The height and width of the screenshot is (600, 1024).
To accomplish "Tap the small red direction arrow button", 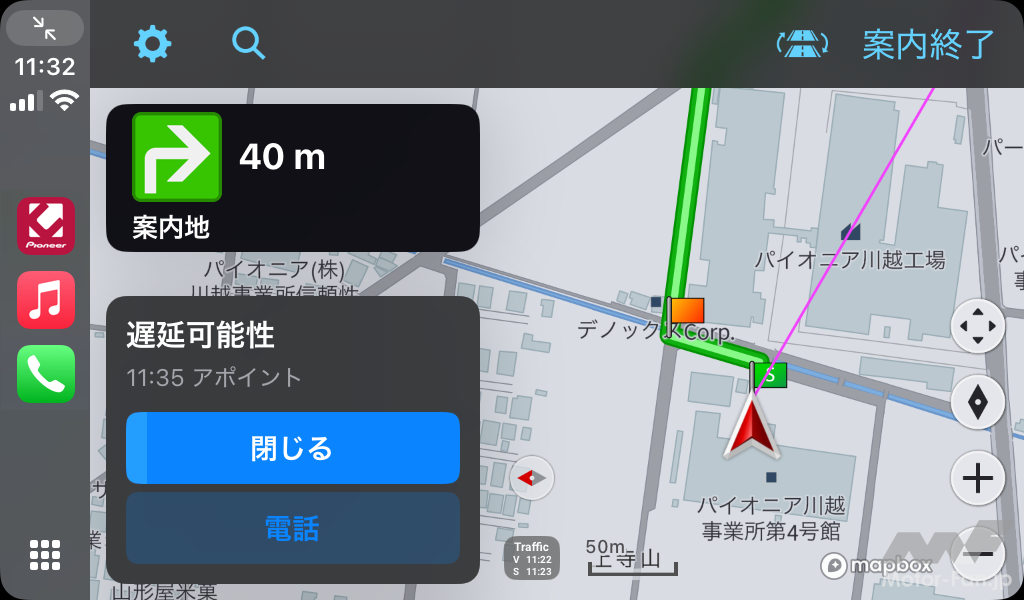I will (532, 478).
